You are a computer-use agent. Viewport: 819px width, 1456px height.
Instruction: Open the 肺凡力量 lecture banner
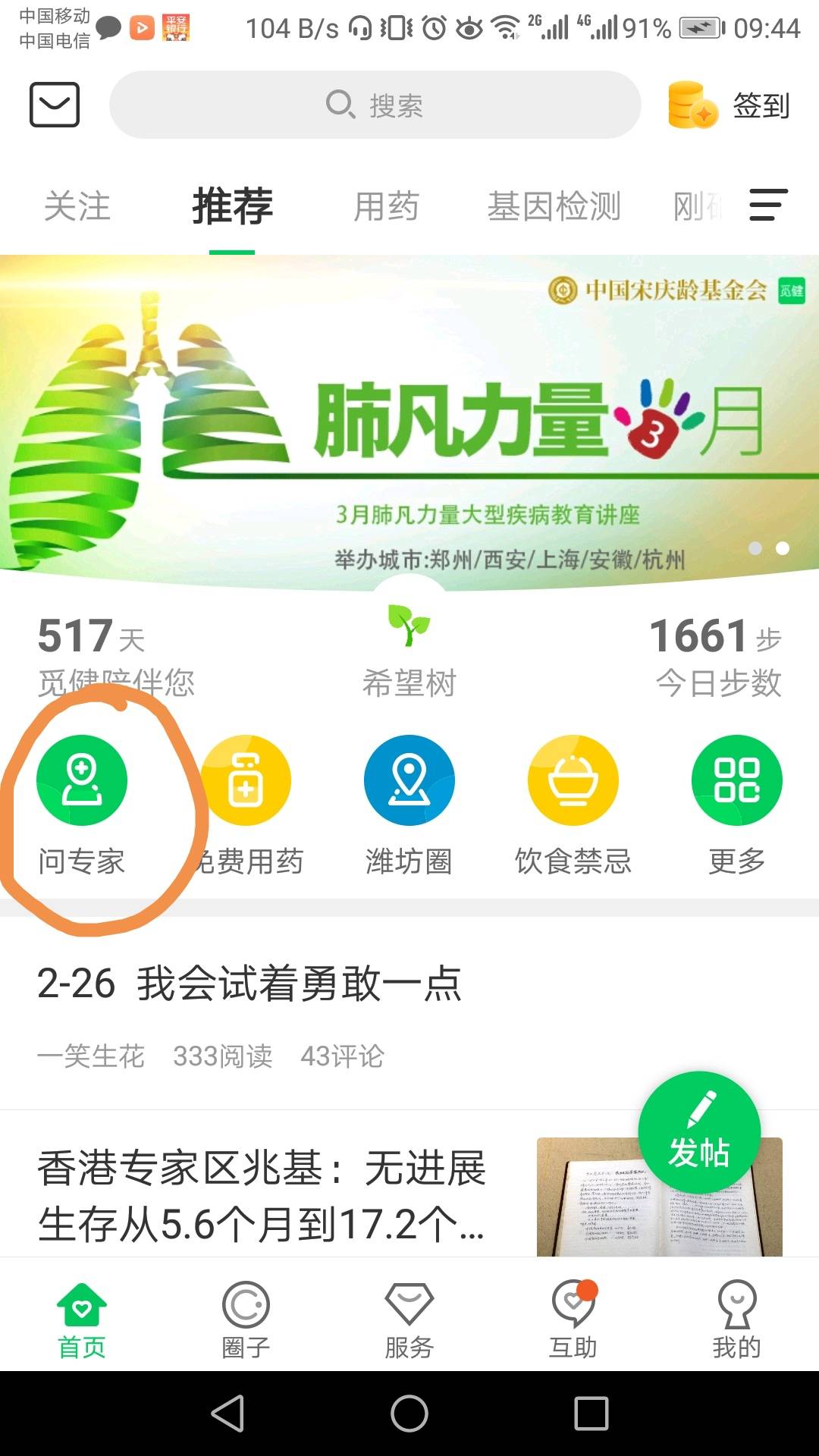coord(409,421)
